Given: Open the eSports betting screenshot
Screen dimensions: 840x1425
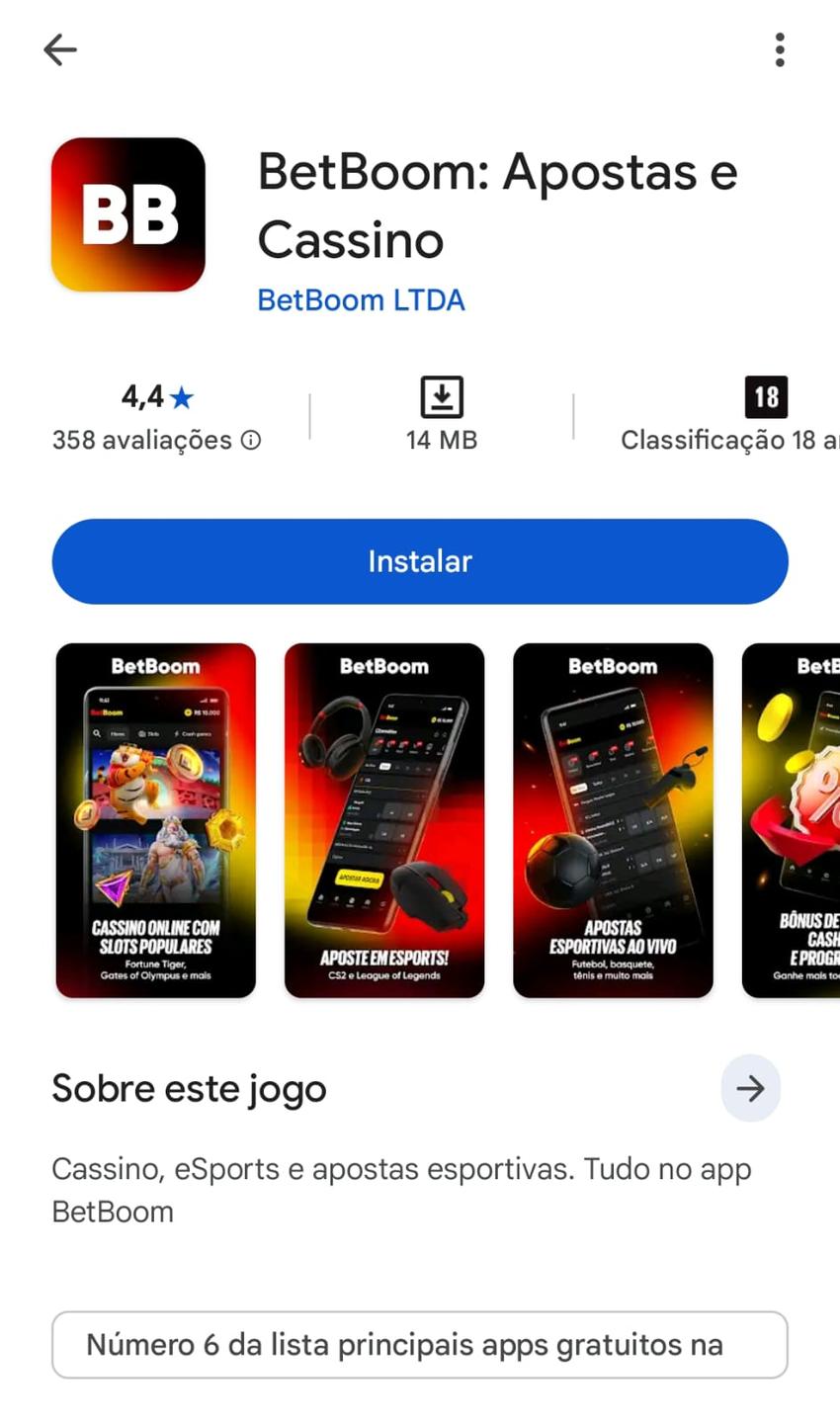Looking at the screenshot, I should [x=384, y=820].
